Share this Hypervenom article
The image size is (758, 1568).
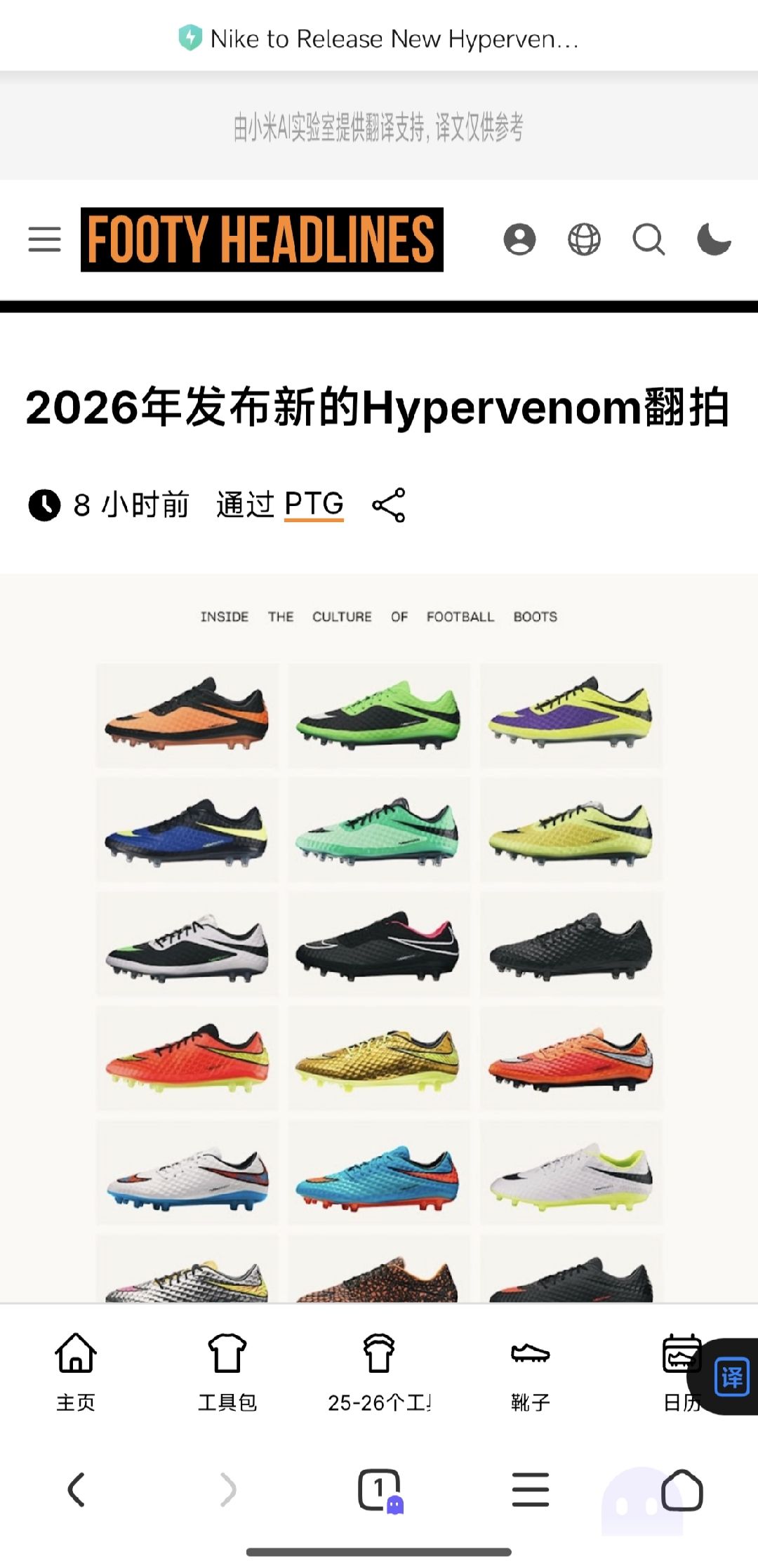[x=389, y=505]
